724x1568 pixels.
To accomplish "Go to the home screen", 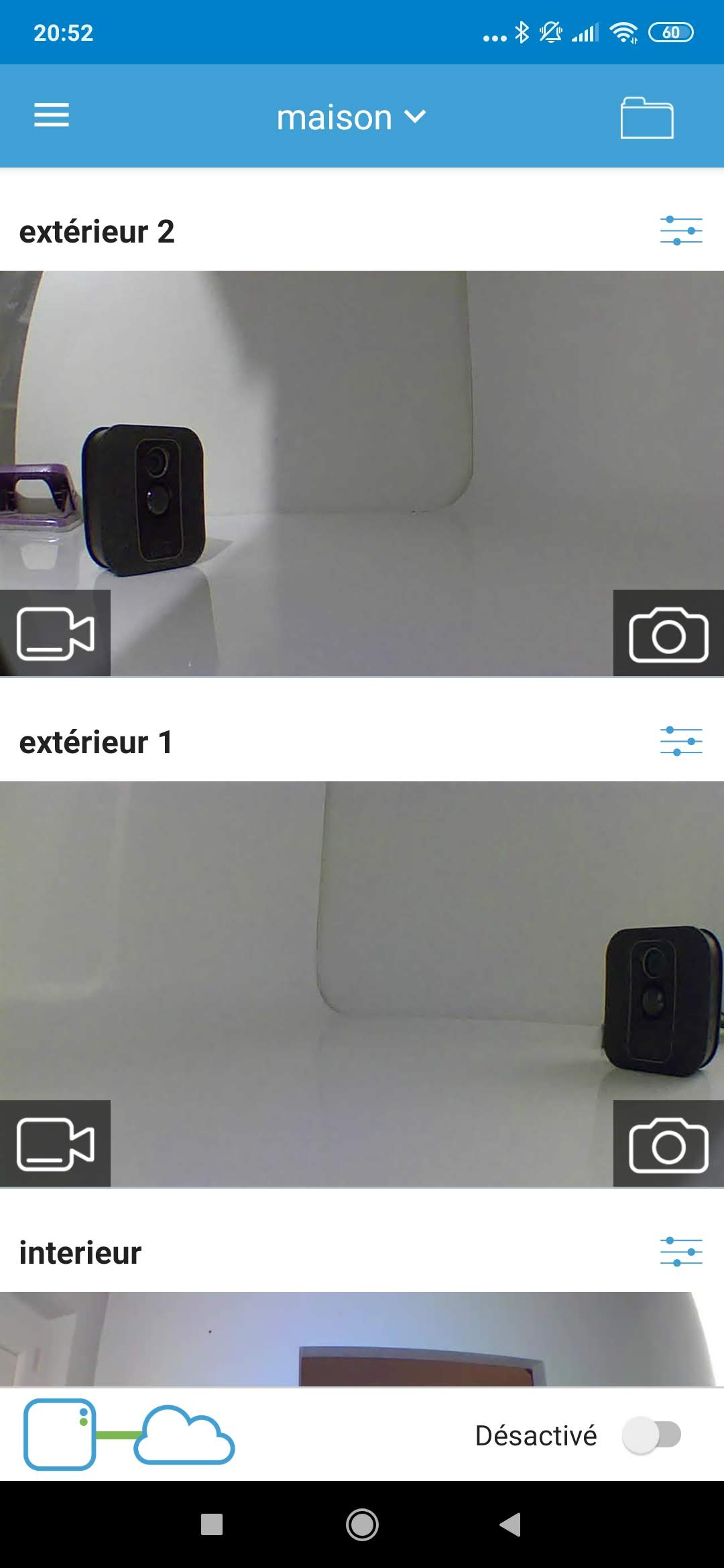I will pyautogui.click(x=362, y=1524).
